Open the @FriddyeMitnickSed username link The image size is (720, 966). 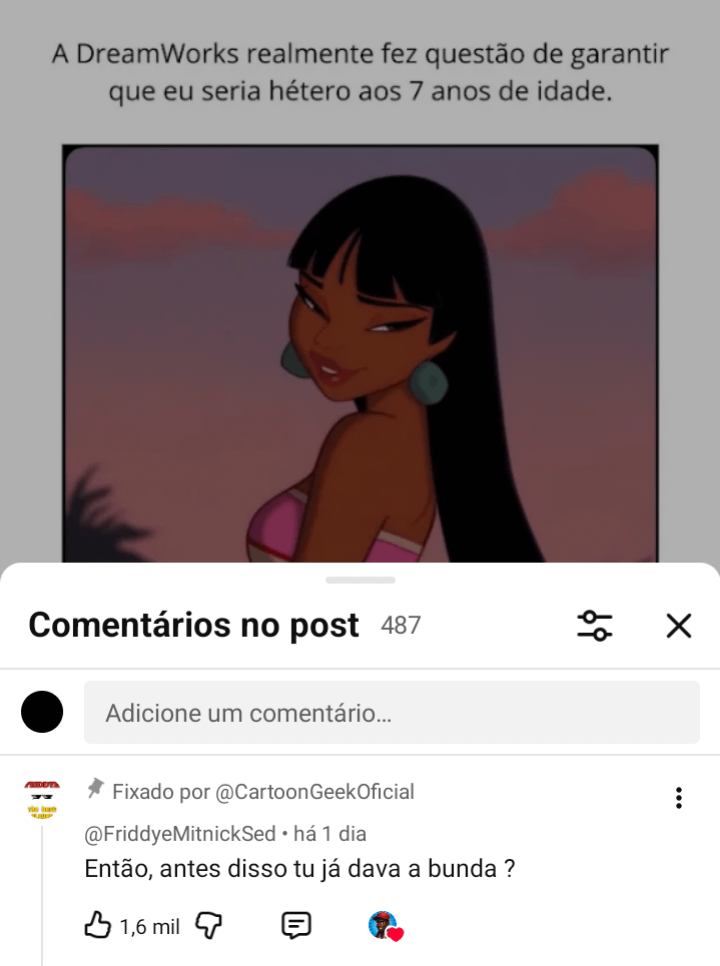(x=180, y=833)
